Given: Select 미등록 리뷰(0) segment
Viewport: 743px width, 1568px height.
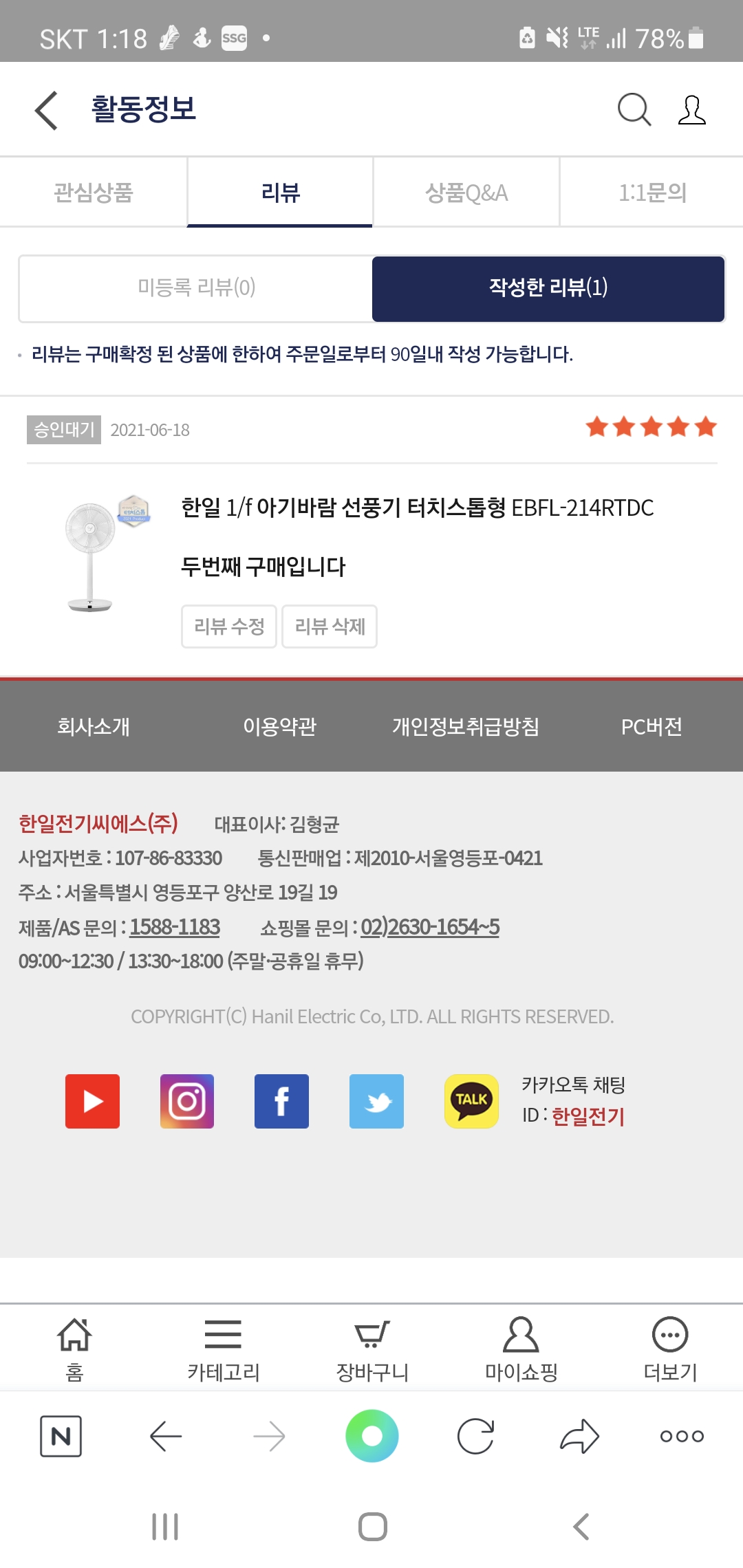Looking at the screenshot, I should pos(196,287).
